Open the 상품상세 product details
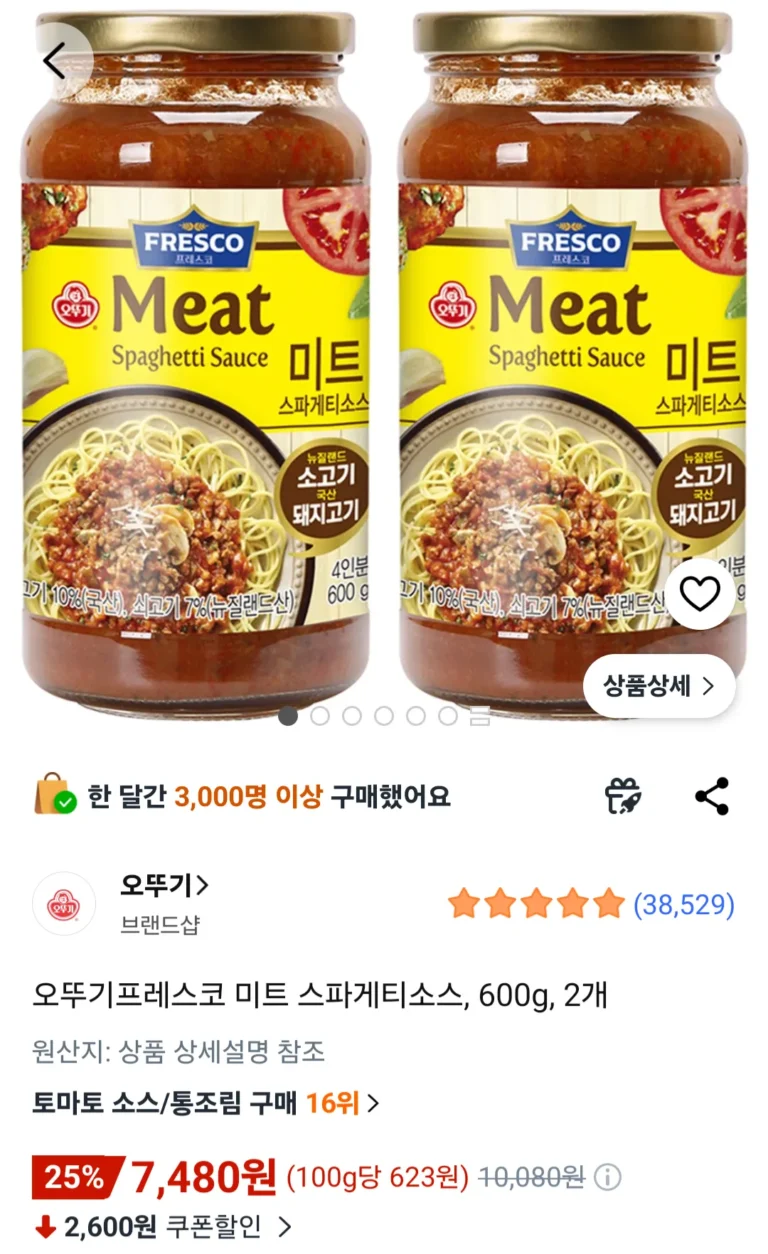The height and width of the screenshot is (1254, 768). click(x=659, y=686)
